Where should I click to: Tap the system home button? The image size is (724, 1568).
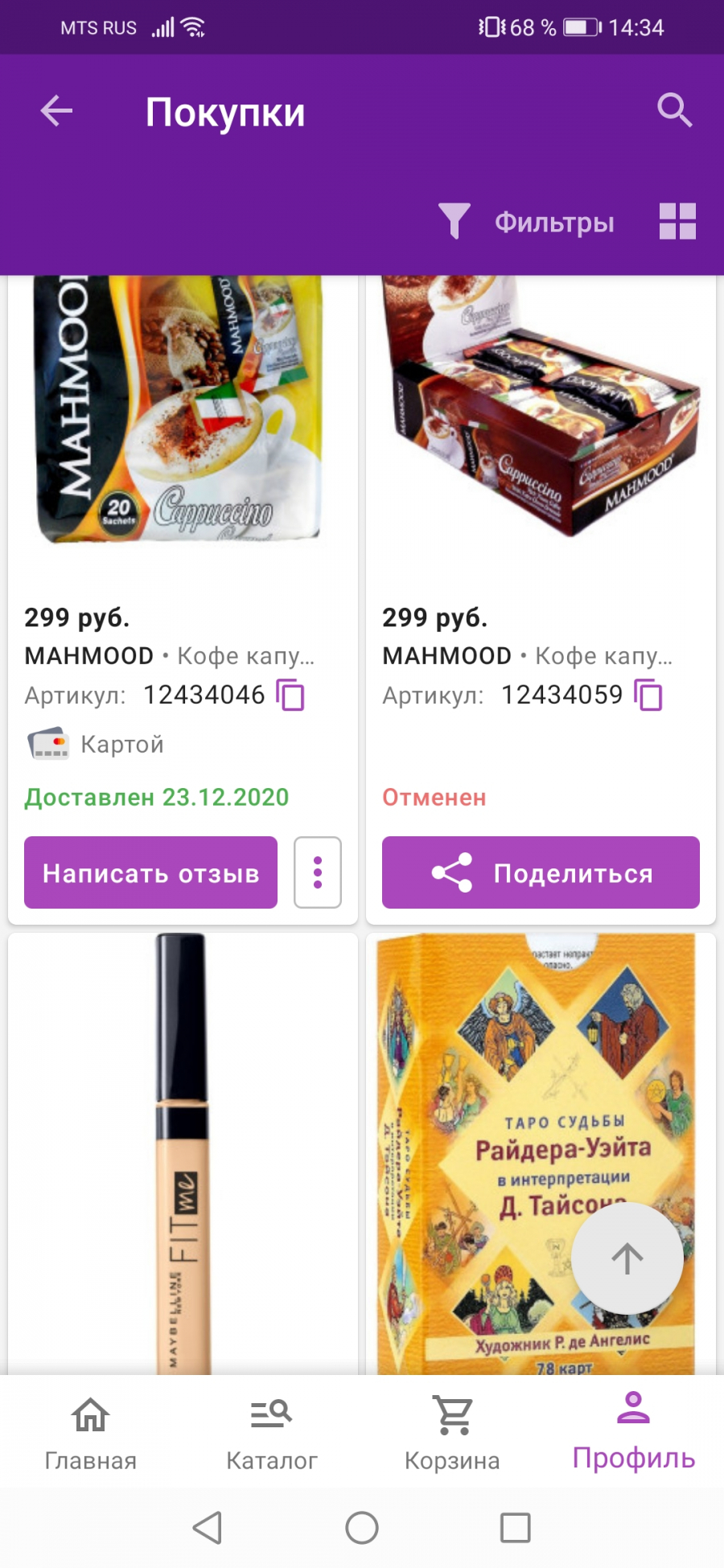tap(362, 1528)
